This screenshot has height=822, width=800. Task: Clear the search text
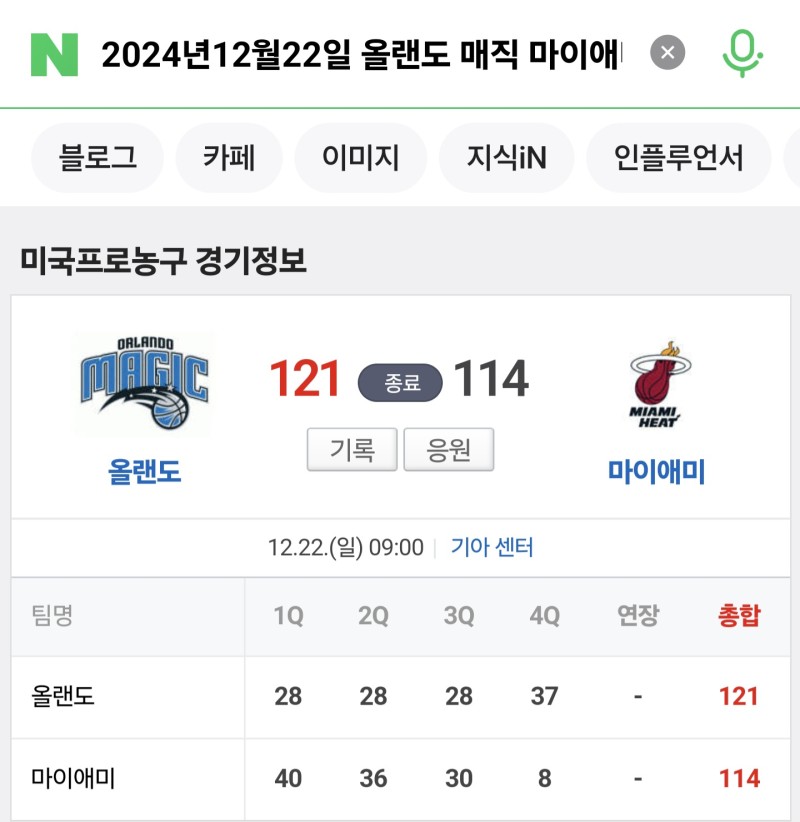(x=668, y=52)
